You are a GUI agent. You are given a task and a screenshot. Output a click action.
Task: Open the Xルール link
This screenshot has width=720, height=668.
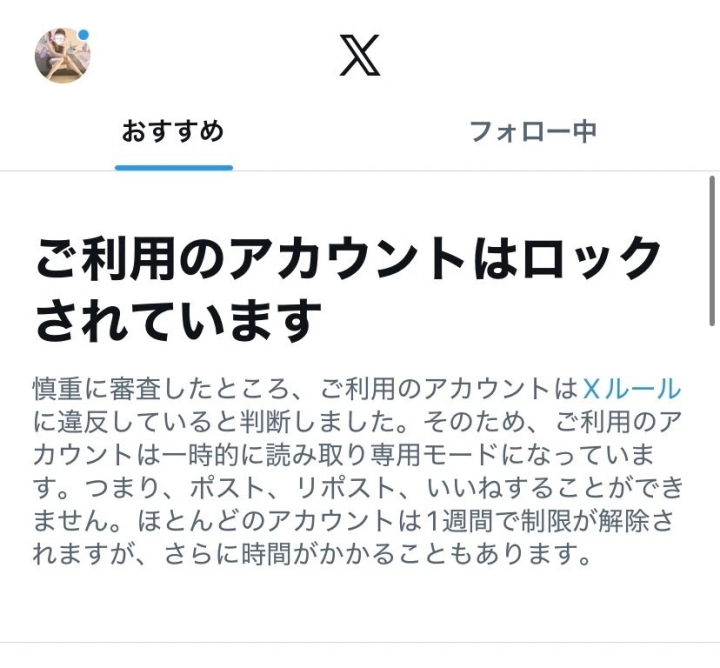click(x=631, y=389)
